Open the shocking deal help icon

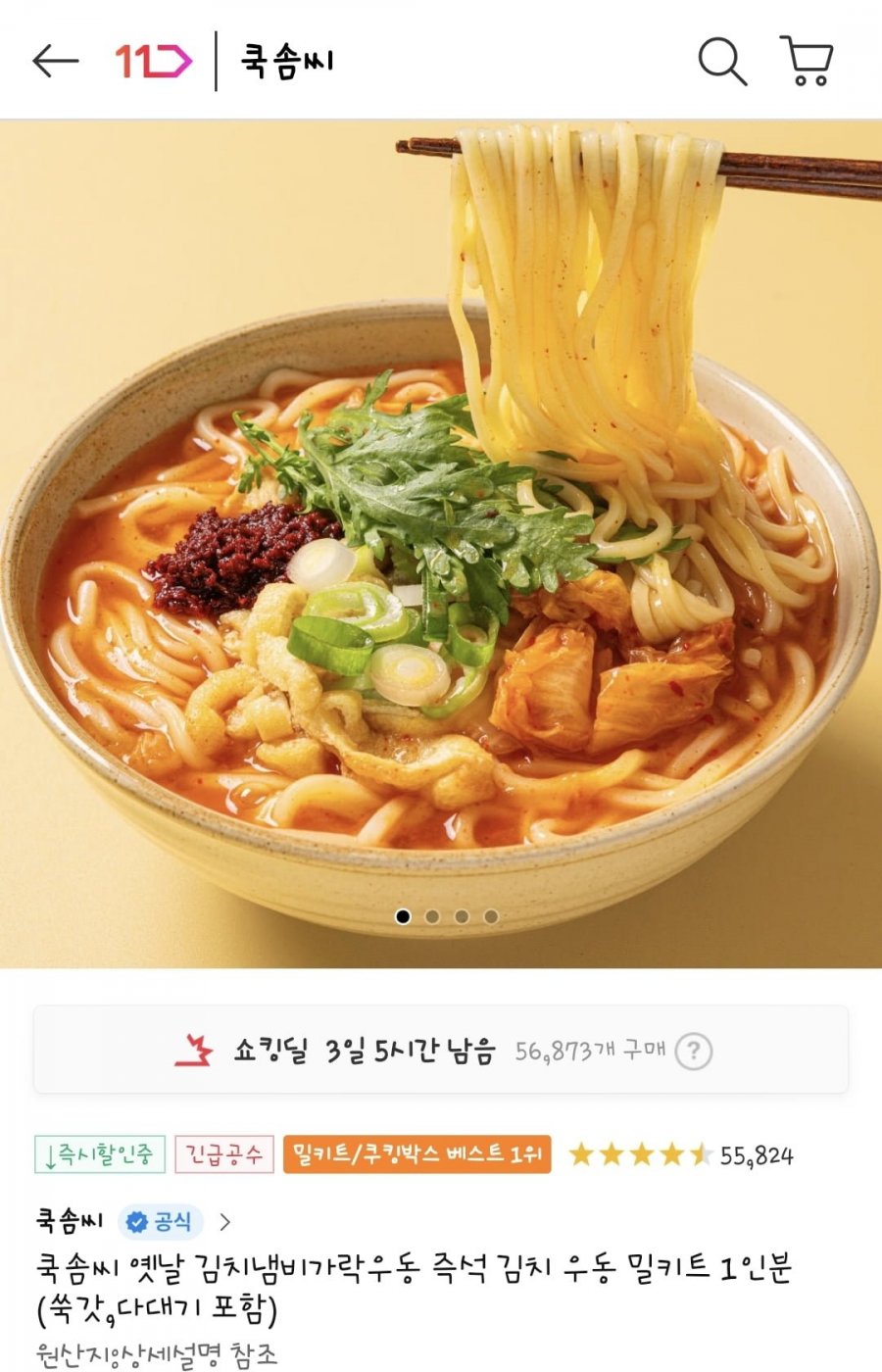[694, 1052]
